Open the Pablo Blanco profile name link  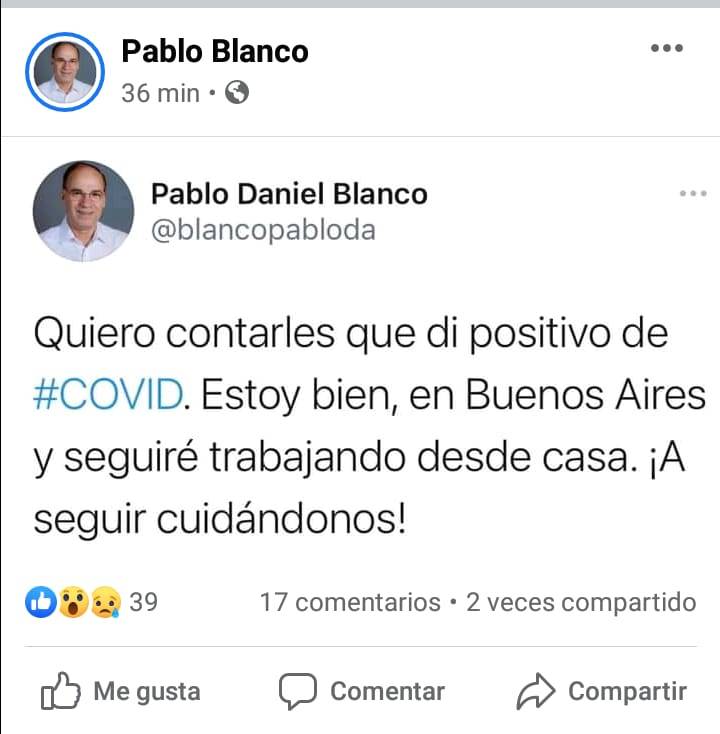click(214, 51)
